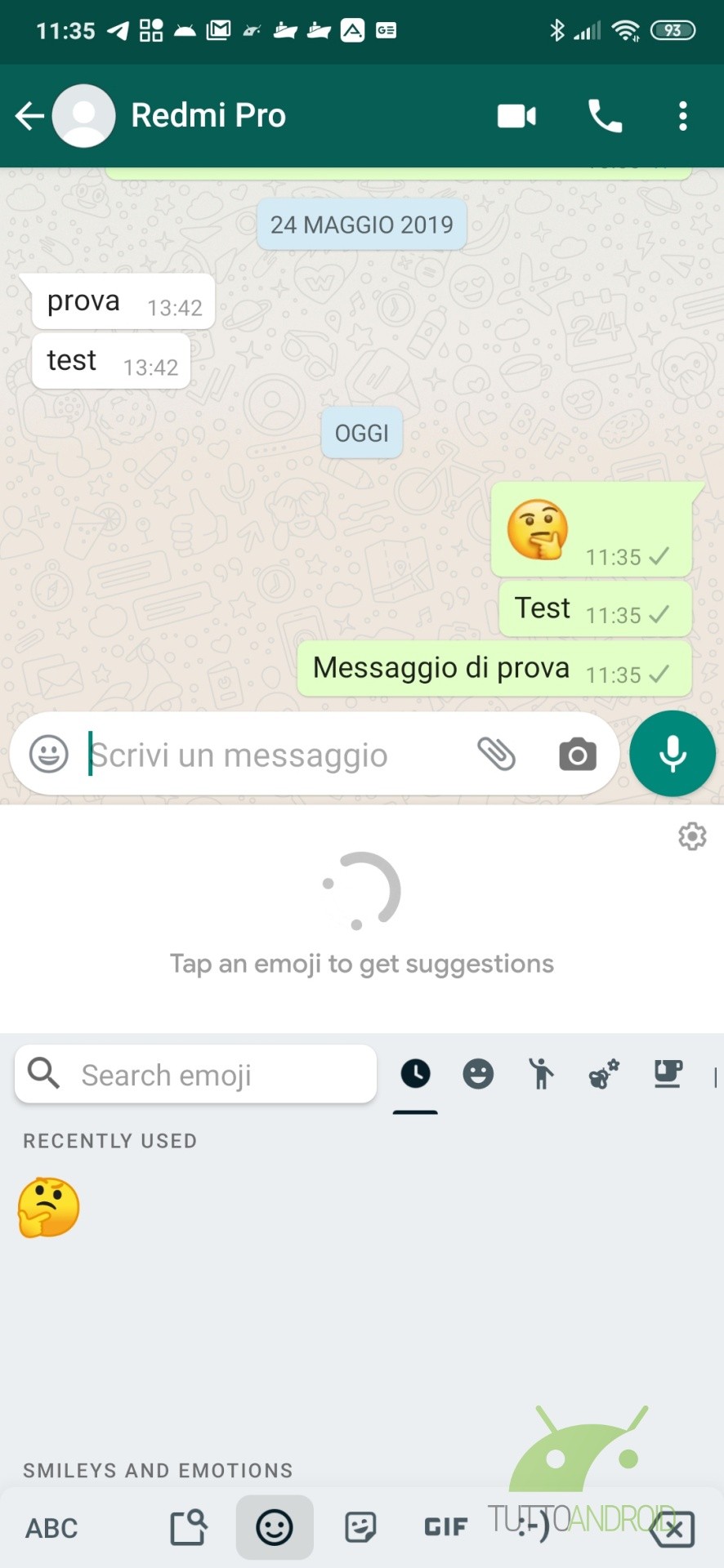
Task: Go back from the Redmi Pro chat
Action: (30, 116)
